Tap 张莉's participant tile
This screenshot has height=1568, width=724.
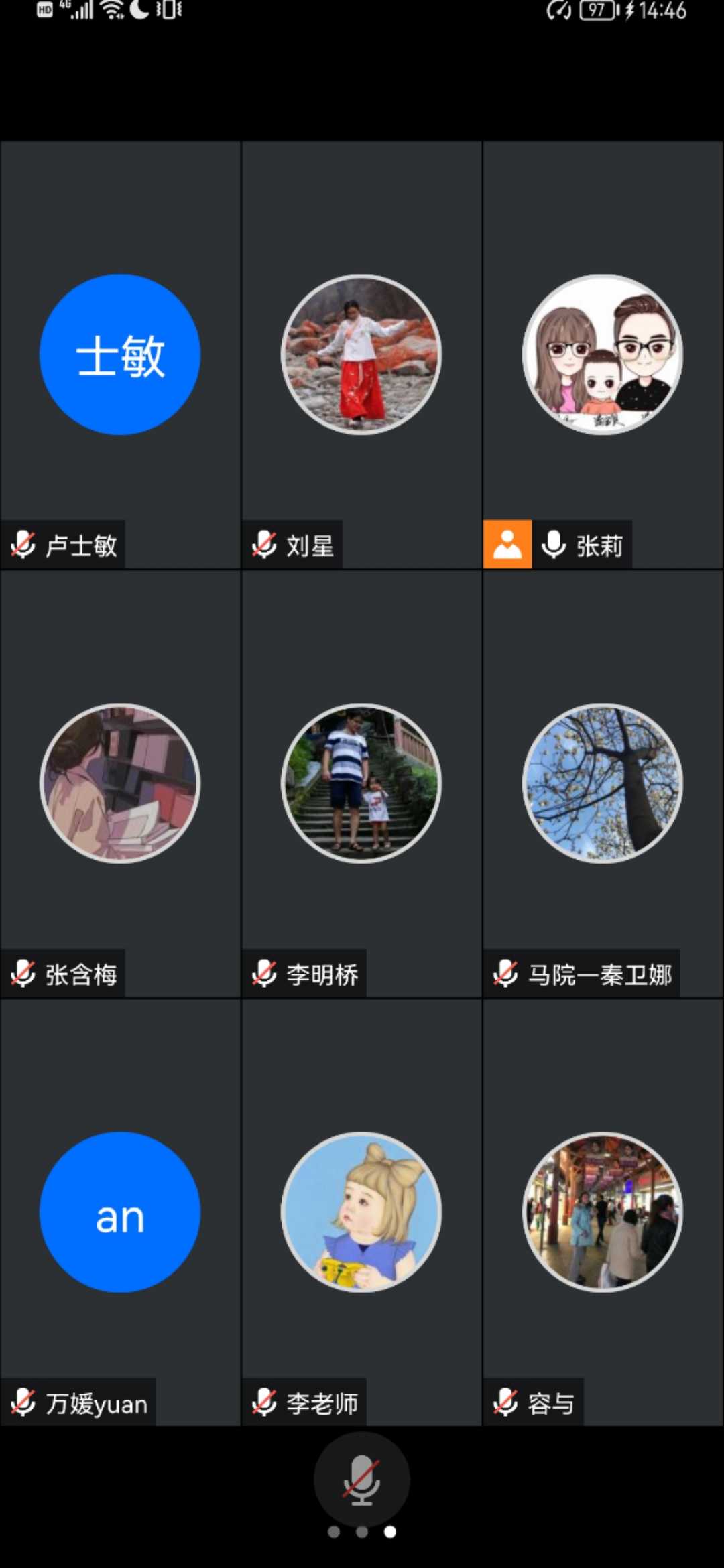click(x=603, y=355)
